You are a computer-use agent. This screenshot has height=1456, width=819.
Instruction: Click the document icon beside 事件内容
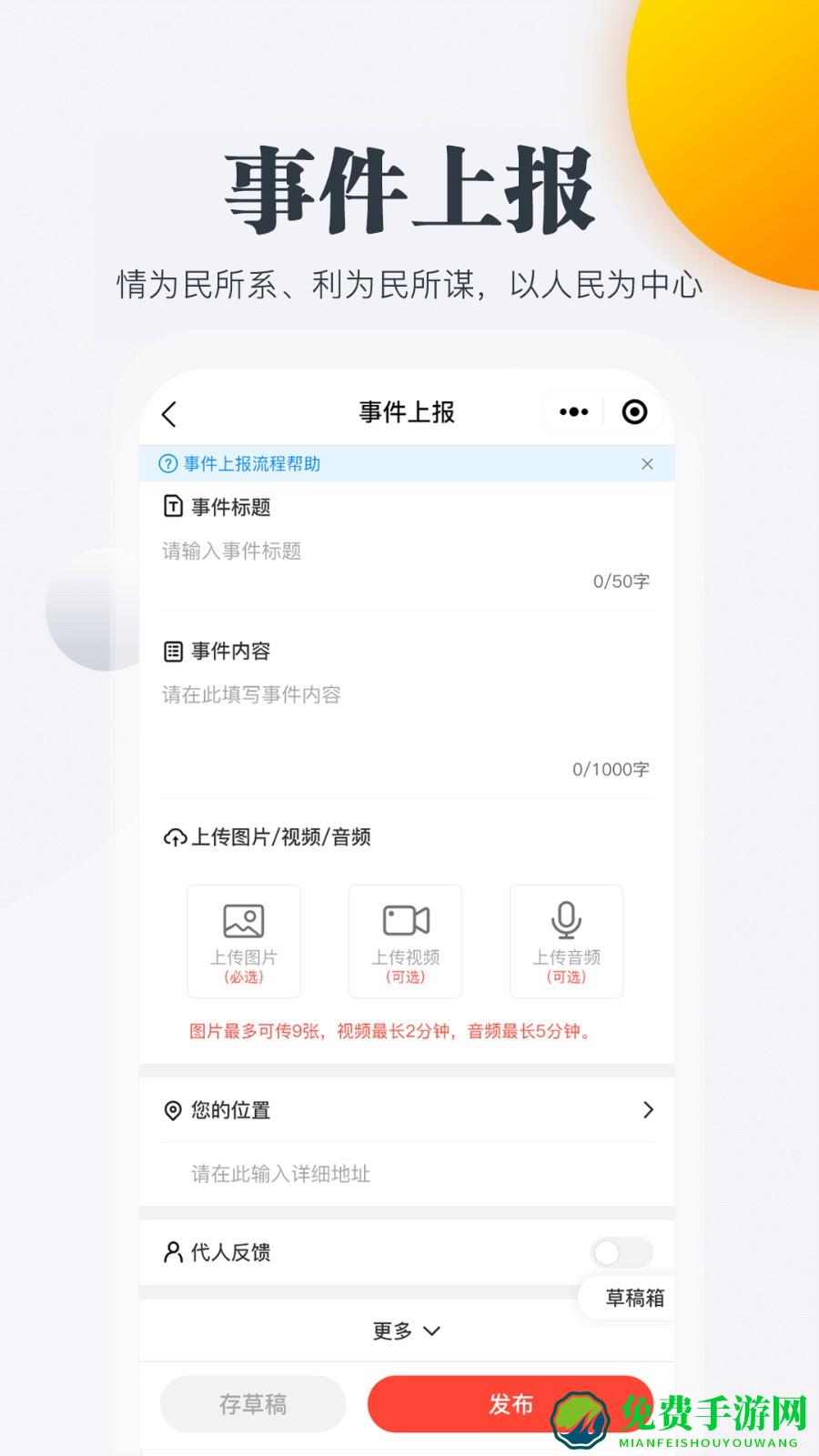coord(172,651)
